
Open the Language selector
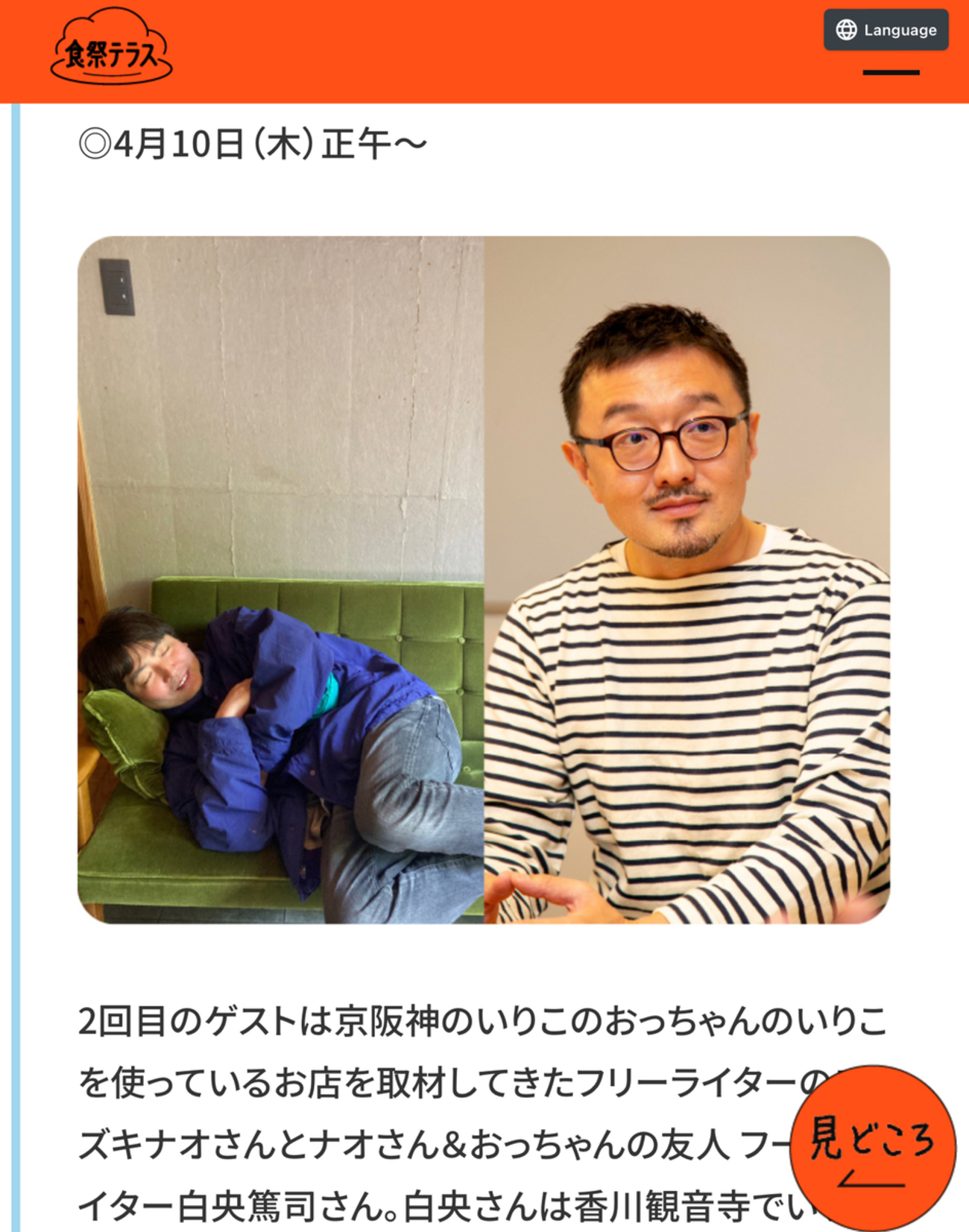(886, 30)
